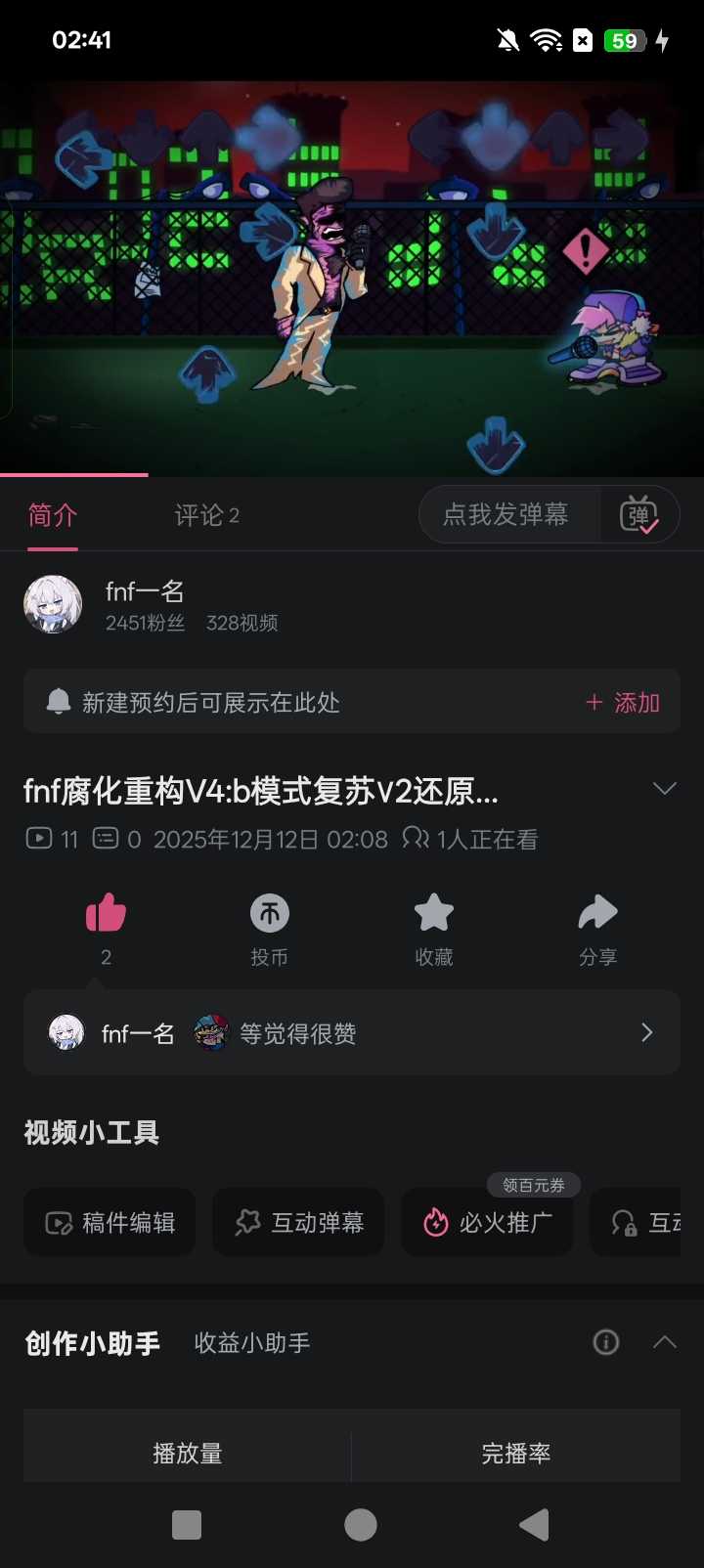This screenshot has height=1568, width=704.
Task: Open the 创作小助手 info icon
Action: point(606,1342)
